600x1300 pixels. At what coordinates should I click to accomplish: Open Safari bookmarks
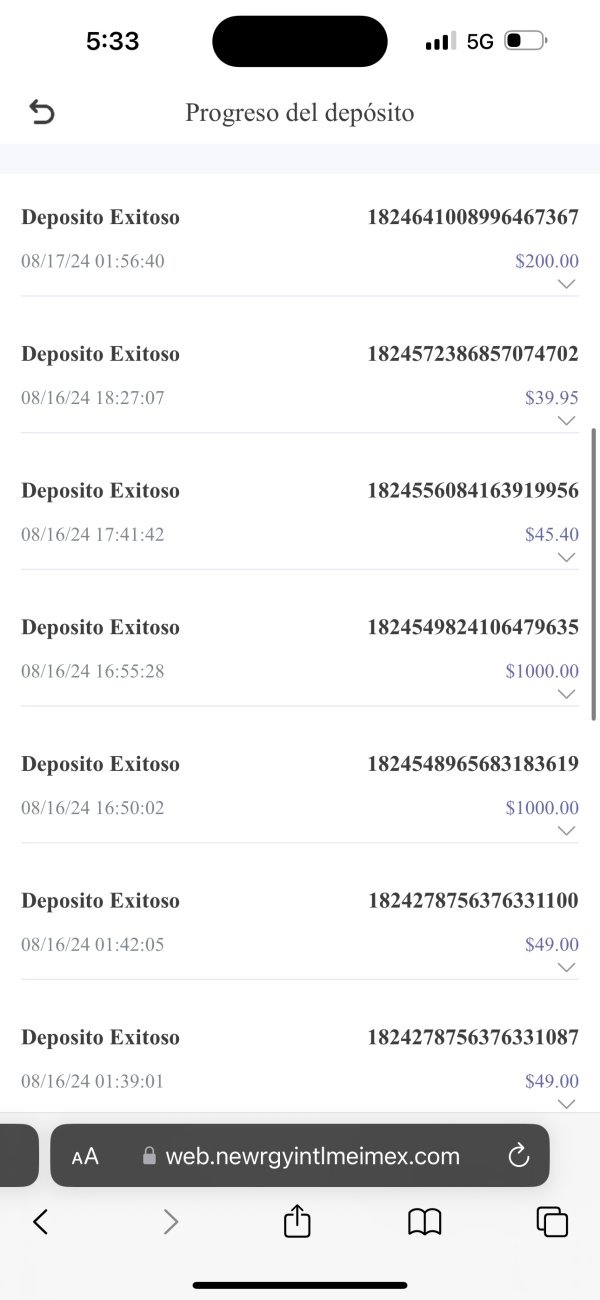tap(425, 1221)
